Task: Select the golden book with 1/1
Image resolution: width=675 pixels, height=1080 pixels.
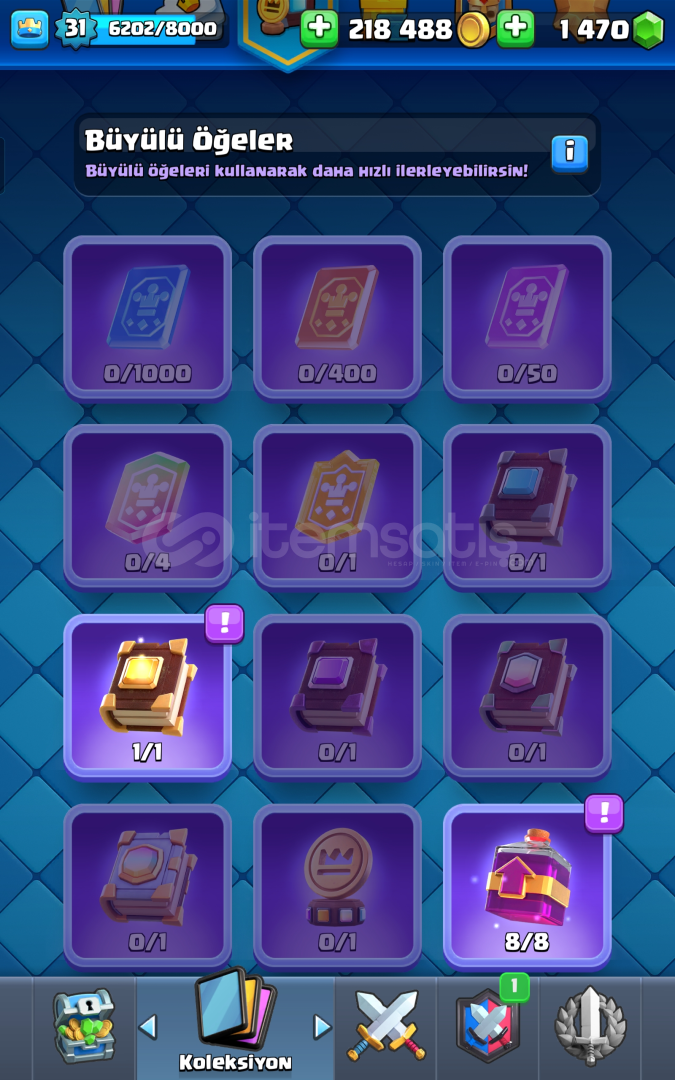Action: (147, 697)
